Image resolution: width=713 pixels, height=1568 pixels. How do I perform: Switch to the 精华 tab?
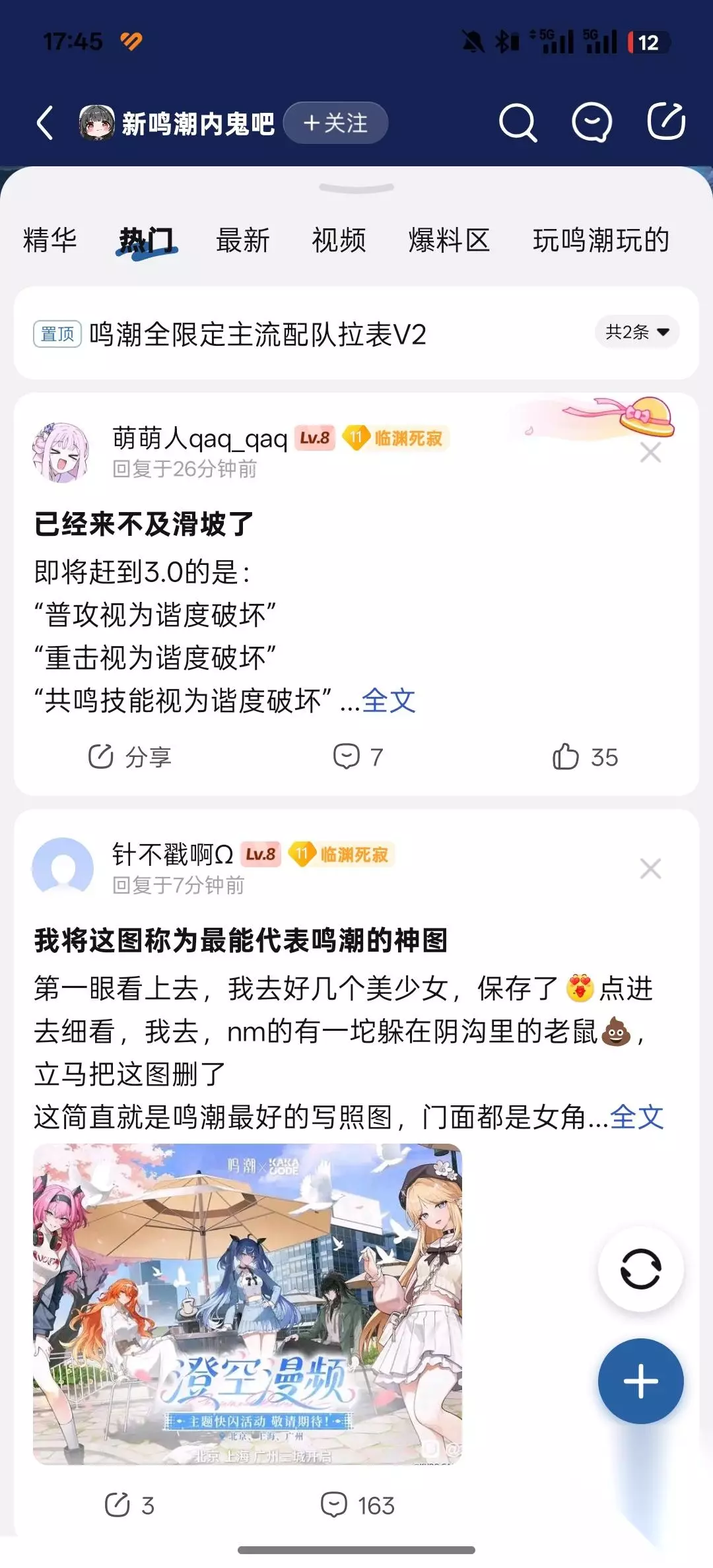click(50, 240)
